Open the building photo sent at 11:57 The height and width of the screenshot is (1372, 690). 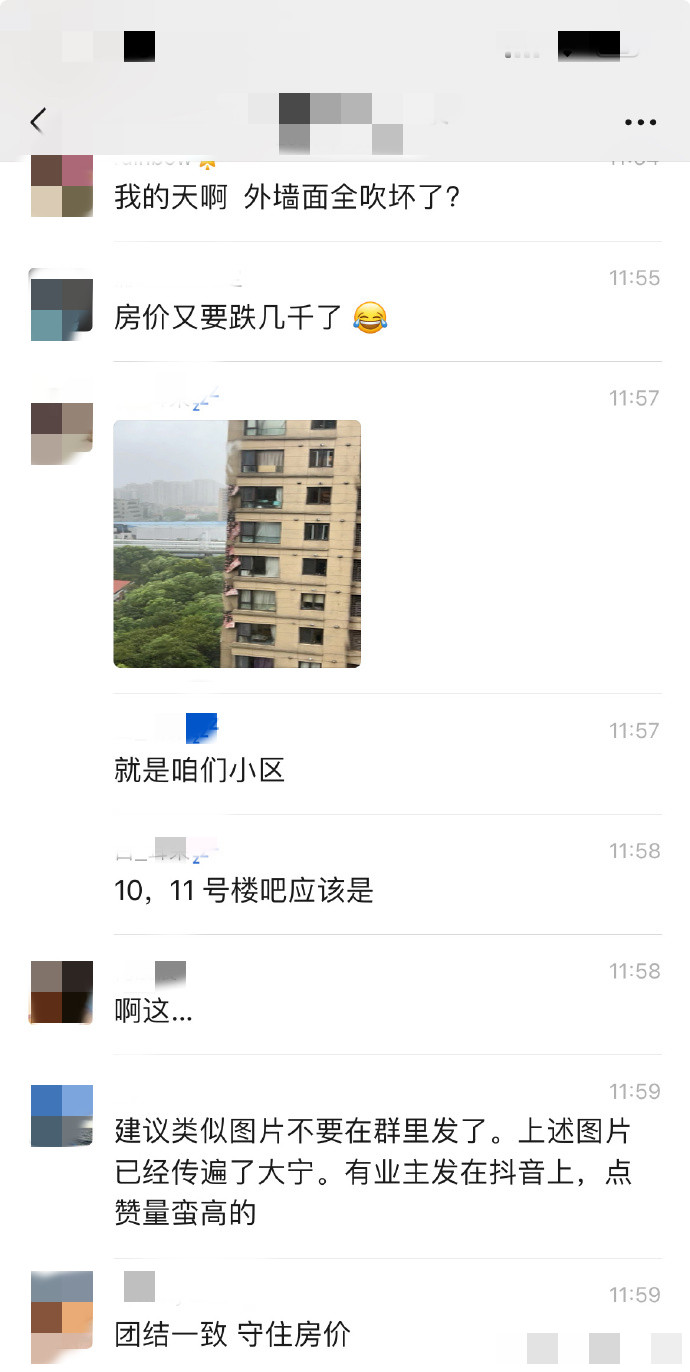tap(237, 544)
